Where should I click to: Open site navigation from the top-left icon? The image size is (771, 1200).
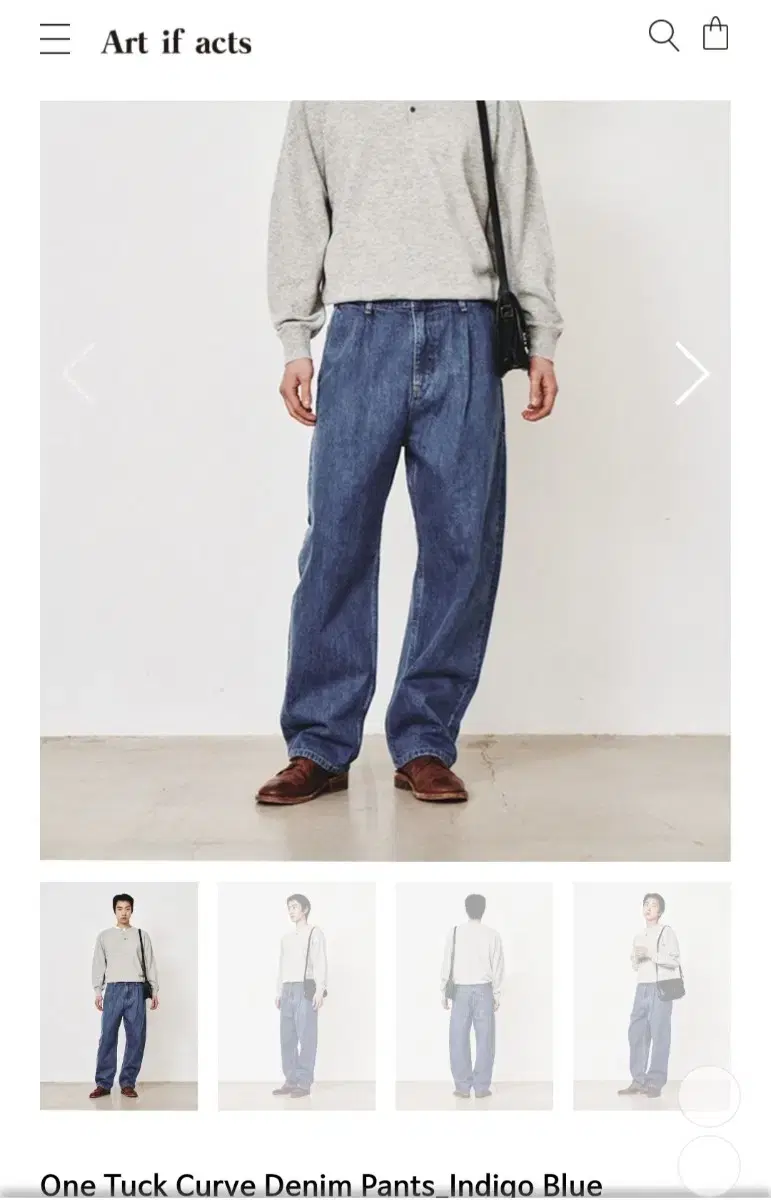pos(55,38)
